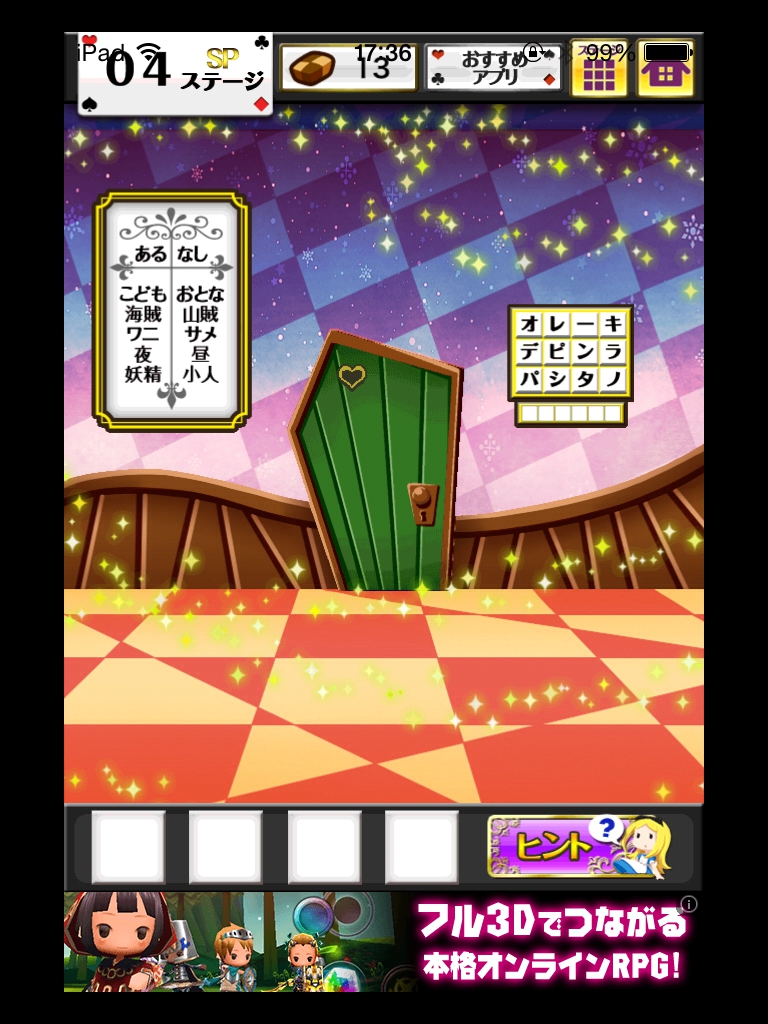Tap the デ letter tile

click(530, 352)
